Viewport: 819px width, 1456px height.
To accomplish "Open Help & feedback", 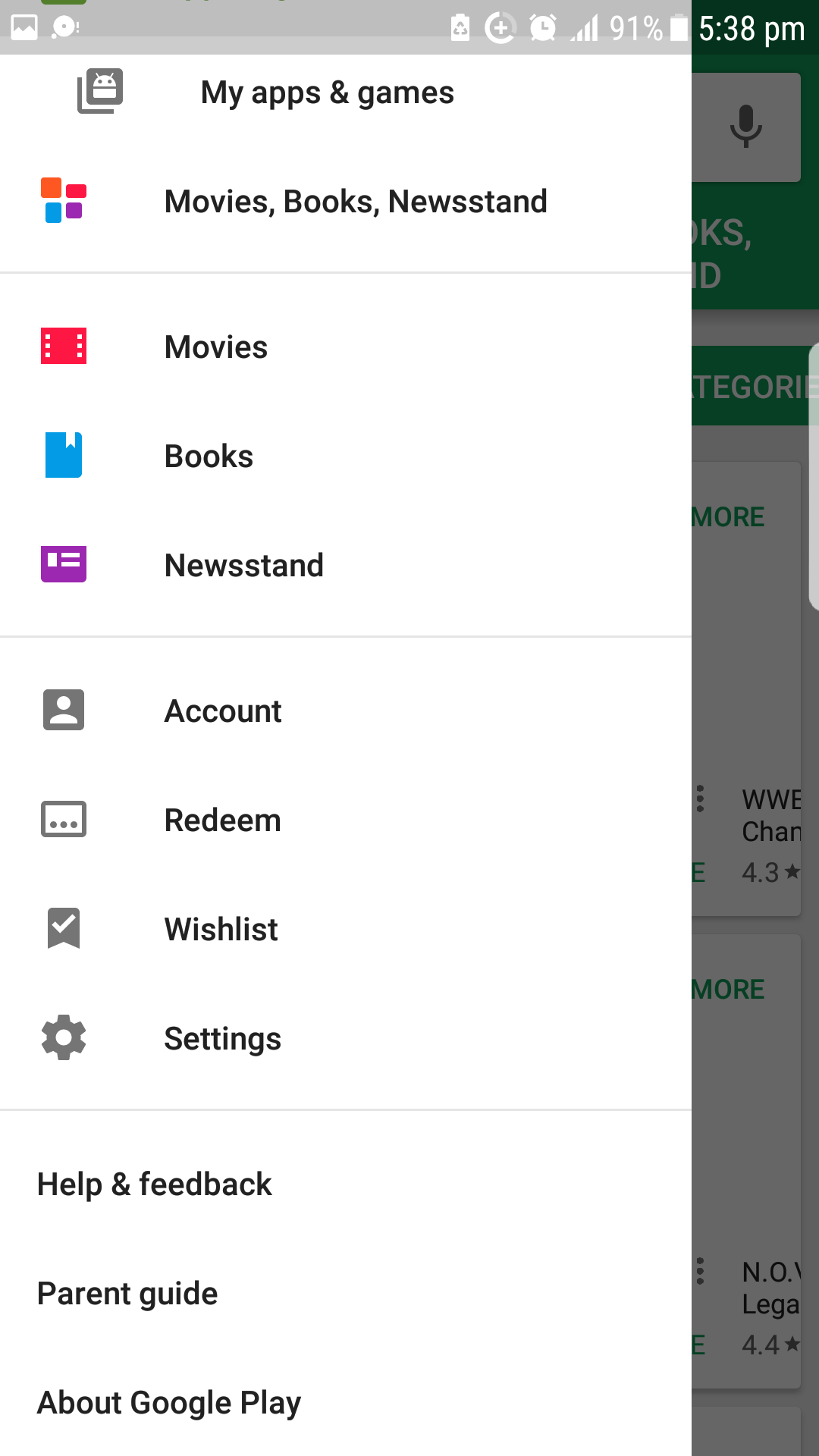I will (x=346, y=1185).
